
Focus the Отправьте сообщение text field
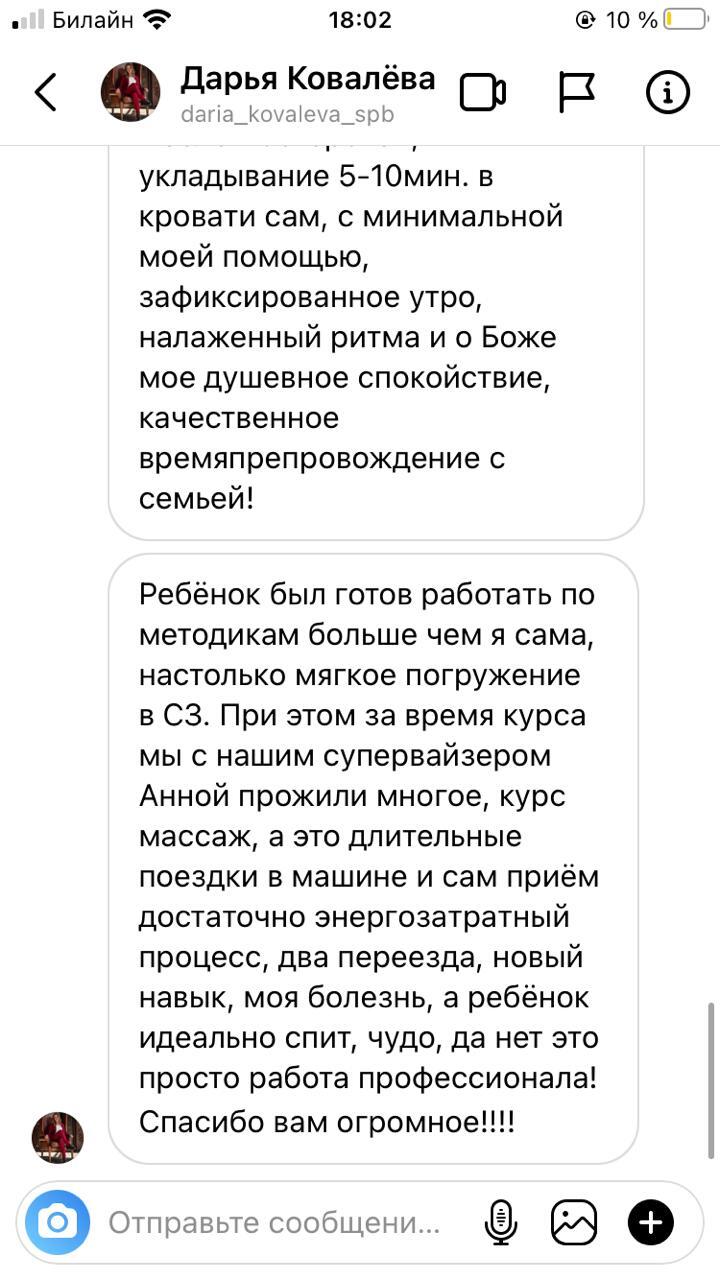(x=274, y=1222)
